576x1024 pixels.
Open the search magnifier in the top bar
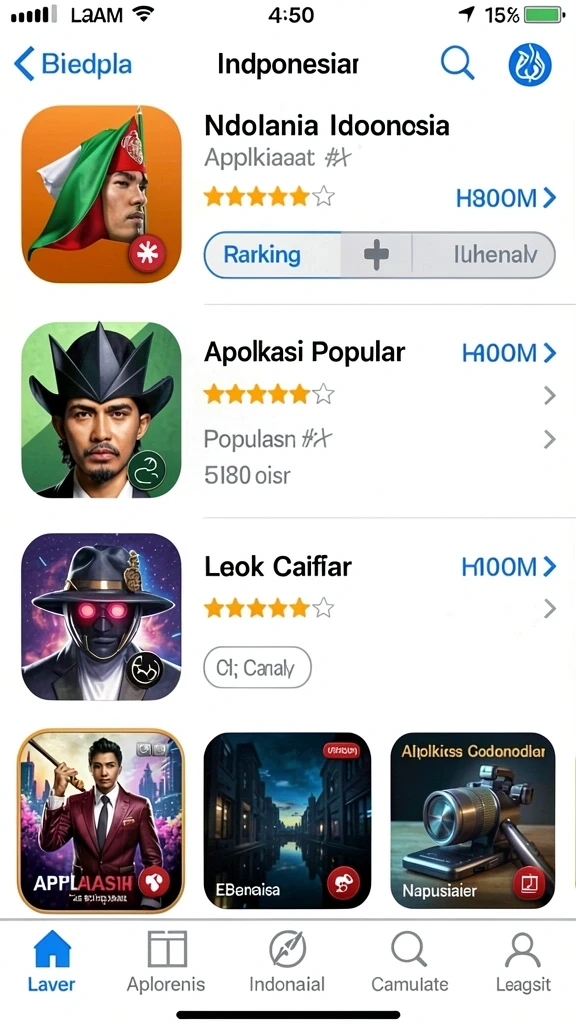[x=456, y=64]
